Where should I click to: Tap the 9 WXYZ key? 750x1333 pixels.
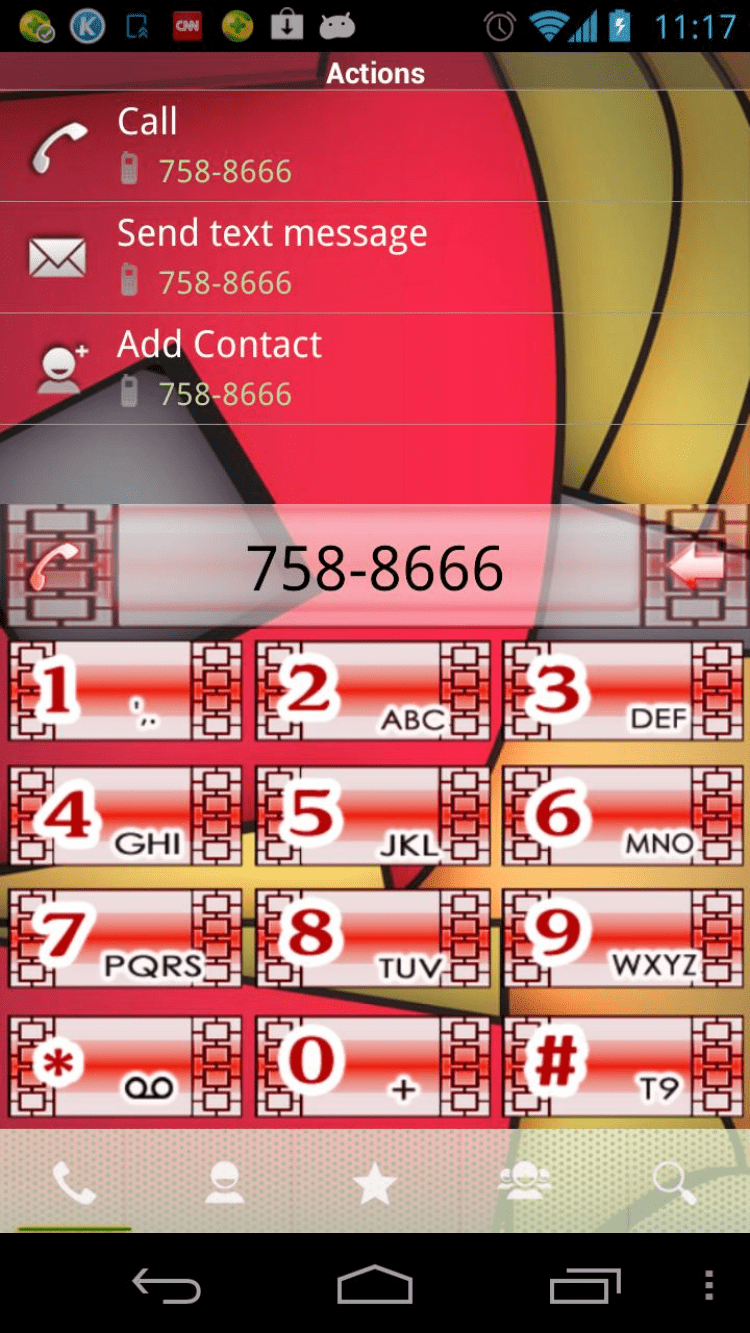pos(621,940)
